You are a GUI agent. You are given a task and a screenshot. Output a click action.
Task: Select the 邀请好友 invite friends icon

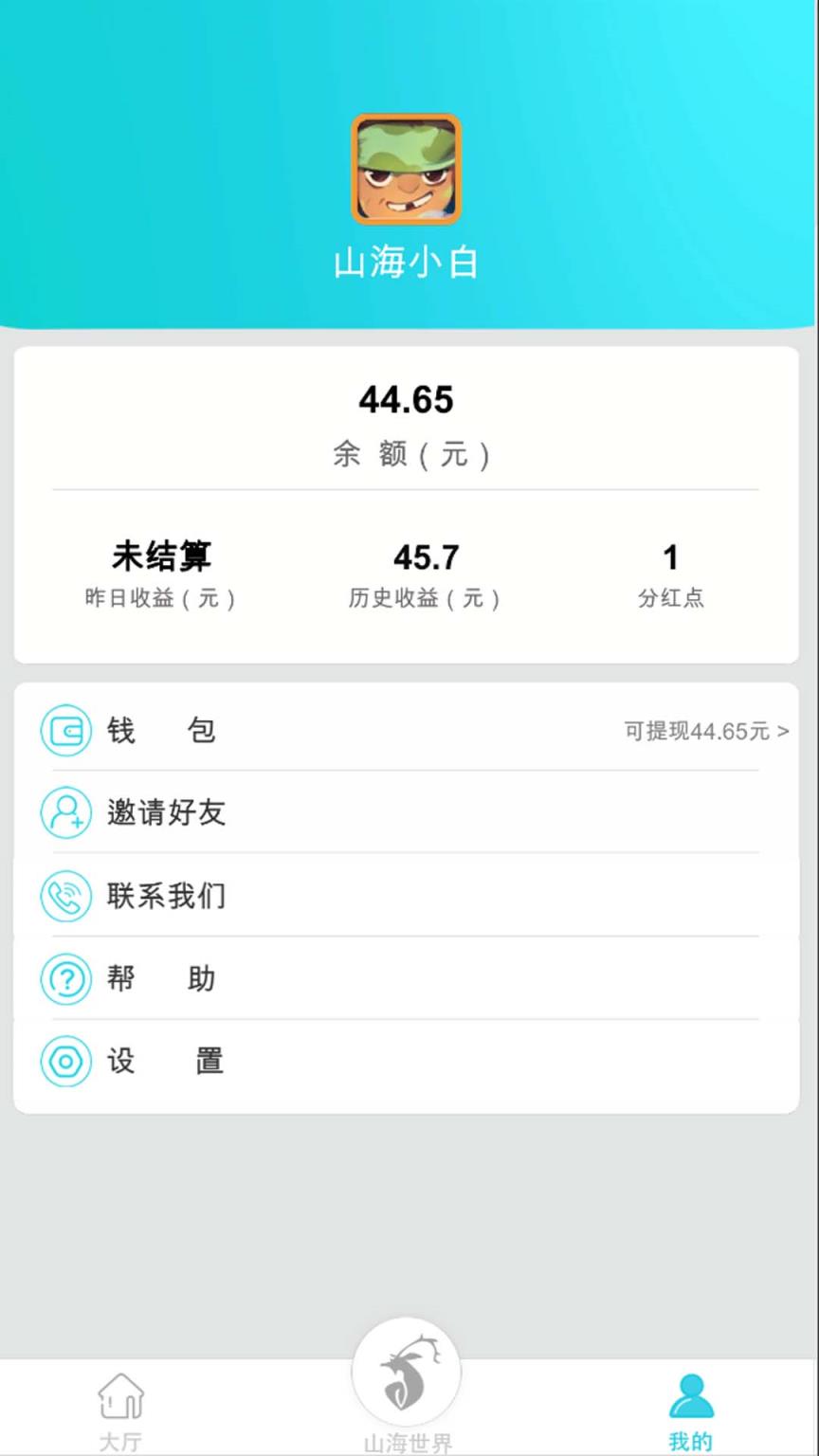(65, 813)
